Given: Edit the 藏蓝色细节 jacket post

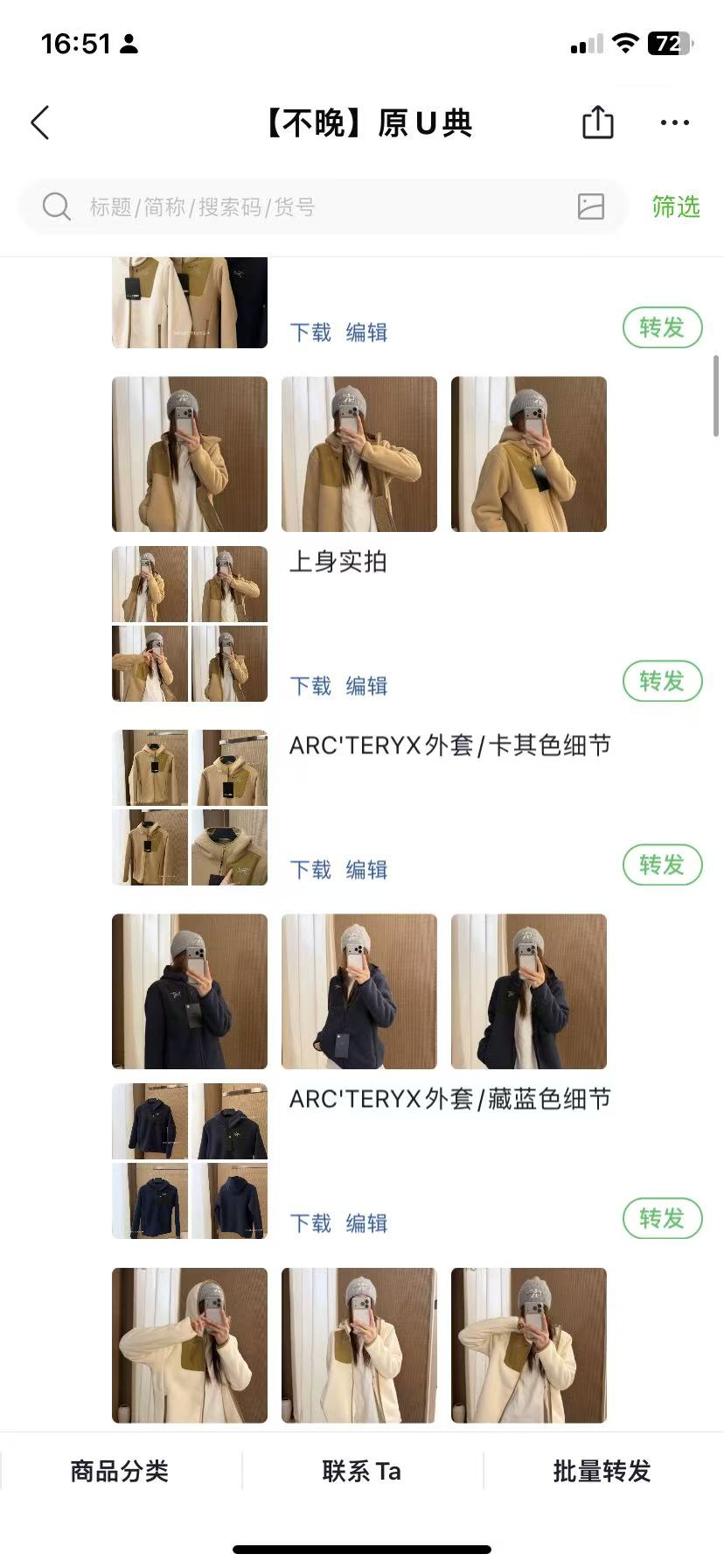Looking at the screenshot, I should (x=366, y=1223).
